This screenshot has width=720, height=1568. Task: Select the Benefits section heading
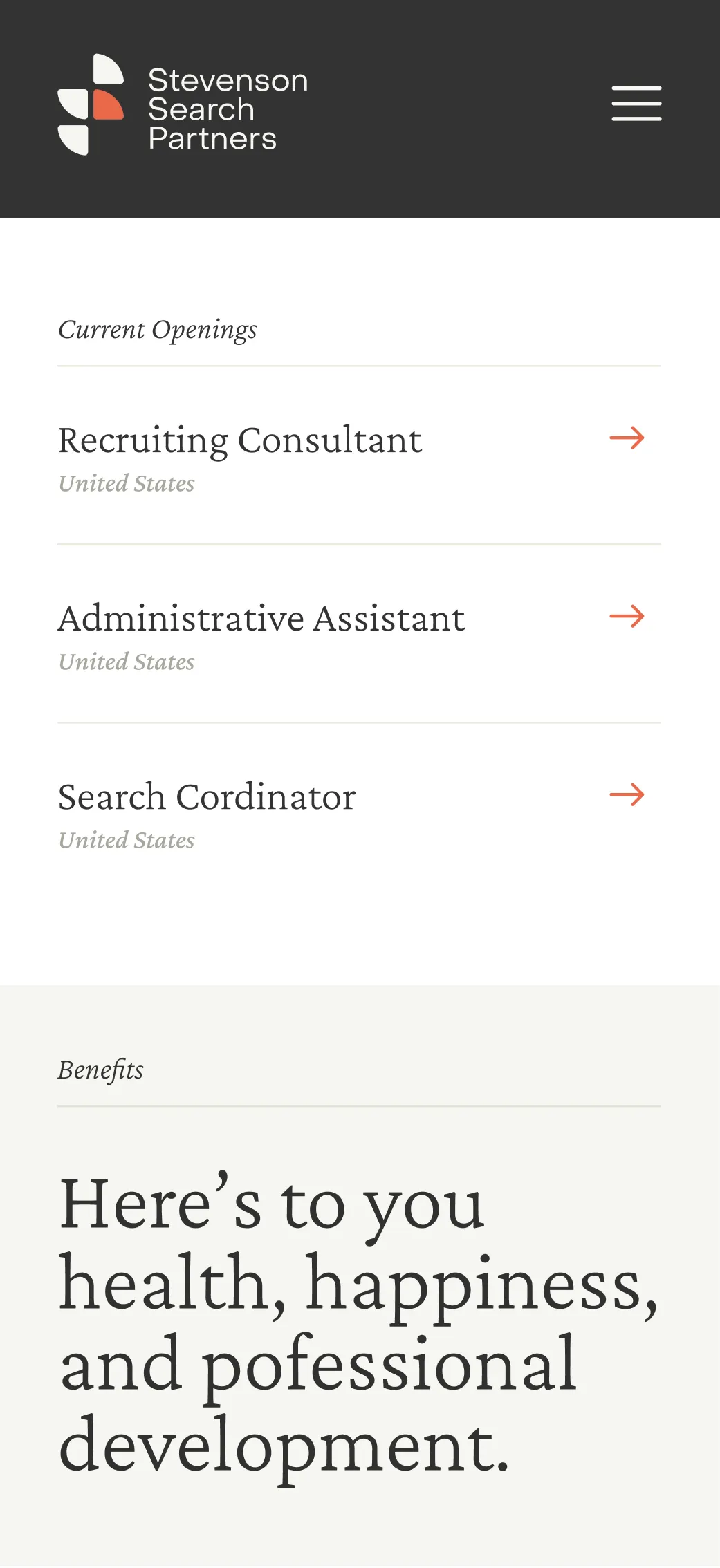point(100,1070)
